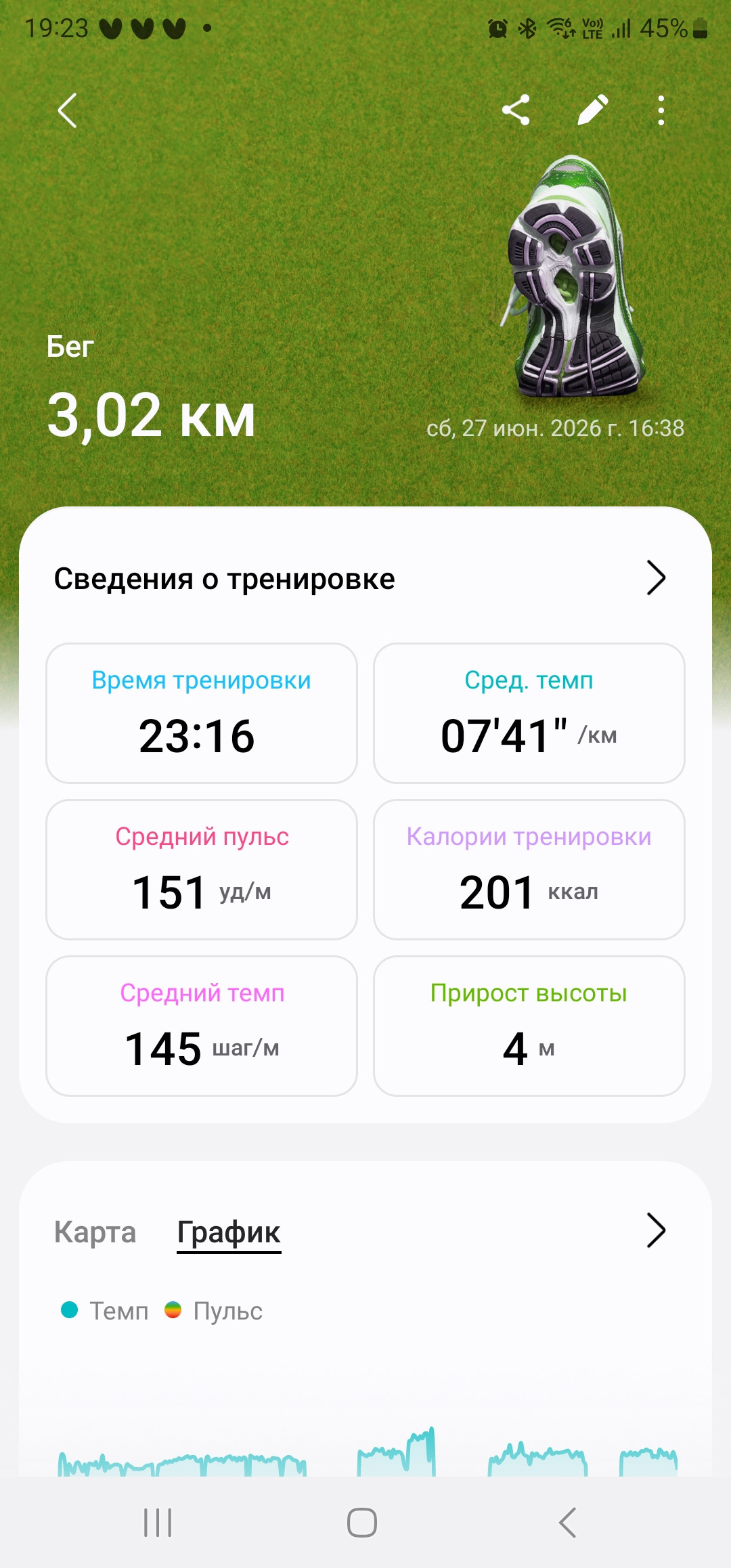Screen dimensions: 731x1568
Task: Expand the chart section with its chevron
Action: point(656,1230)
